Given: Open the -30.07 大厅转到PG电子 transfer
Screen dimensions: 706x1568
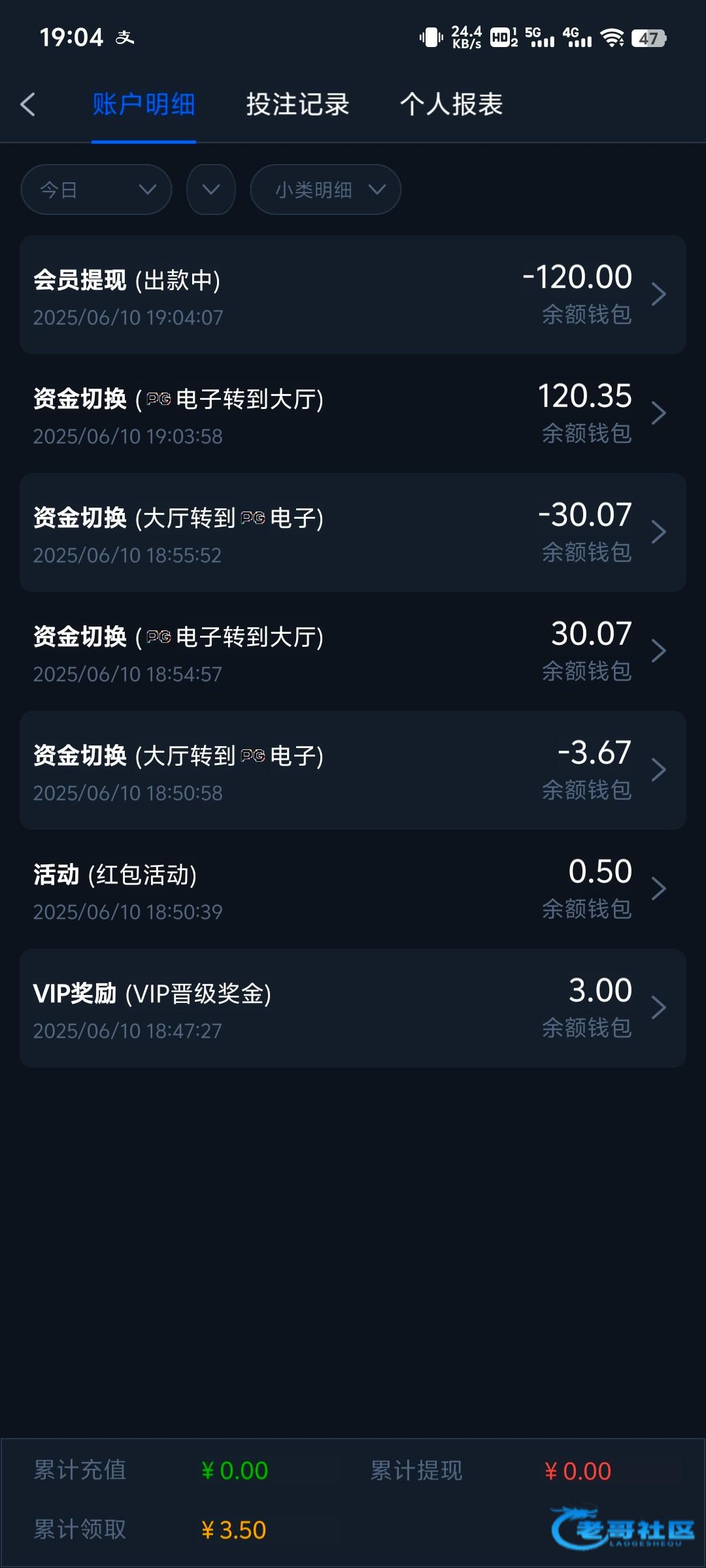Looking at the screenshot, I should pyautogui.click(x=353, y=532).
